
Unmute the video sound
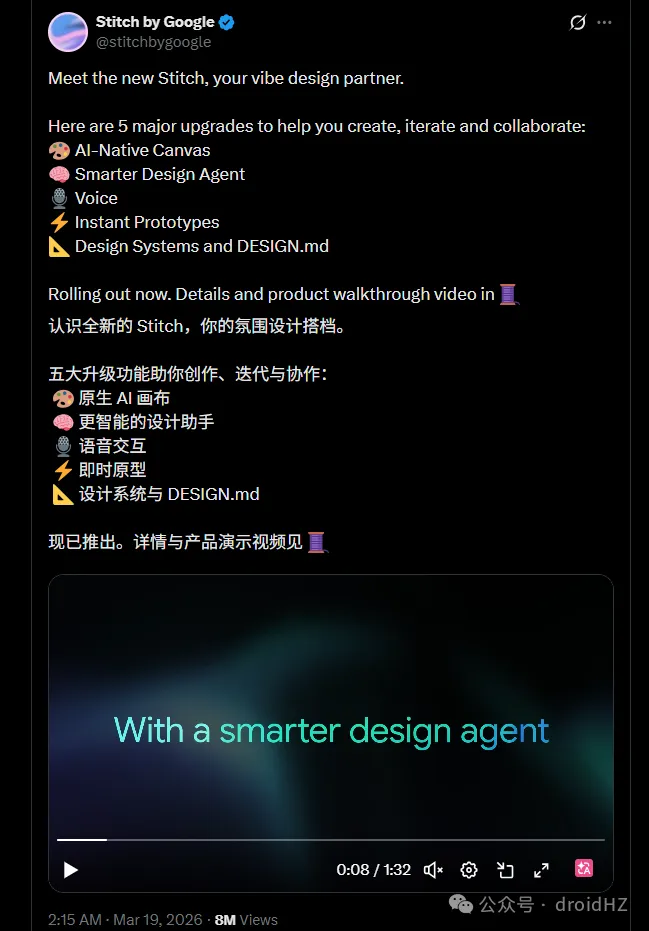click(x=433, y=870)
